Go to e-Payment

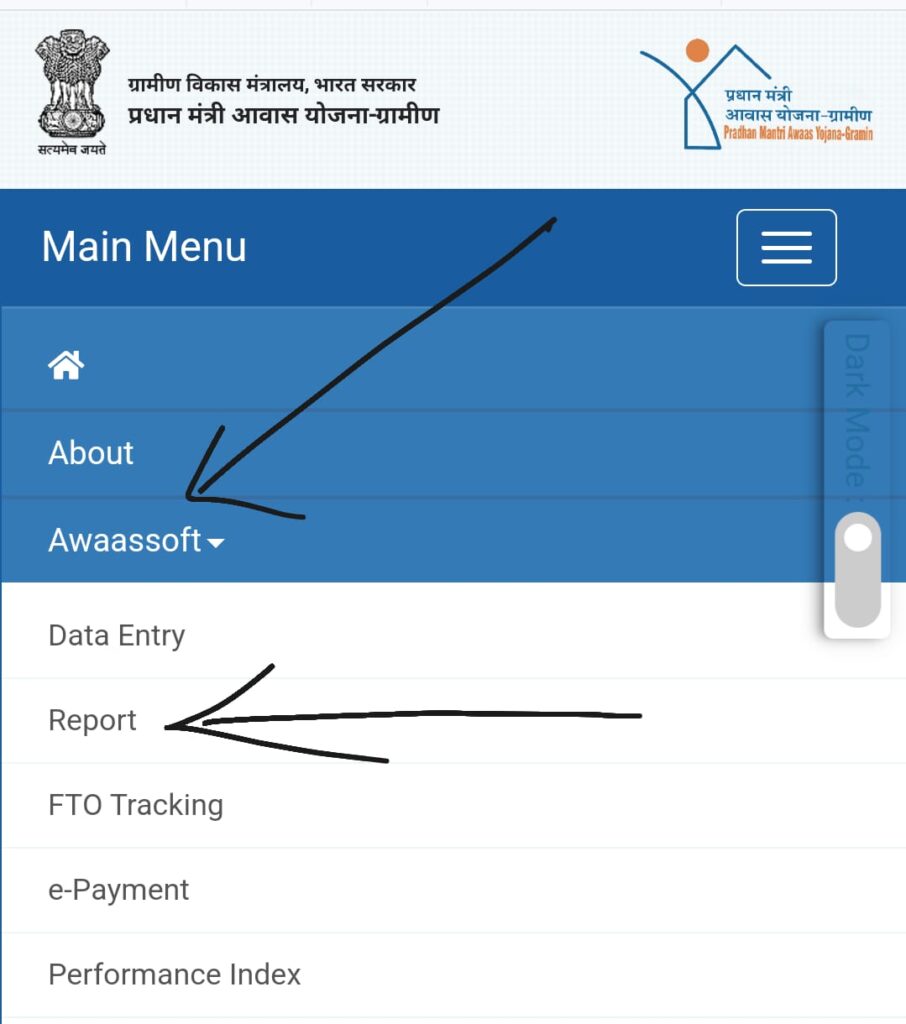coord(119,890)
